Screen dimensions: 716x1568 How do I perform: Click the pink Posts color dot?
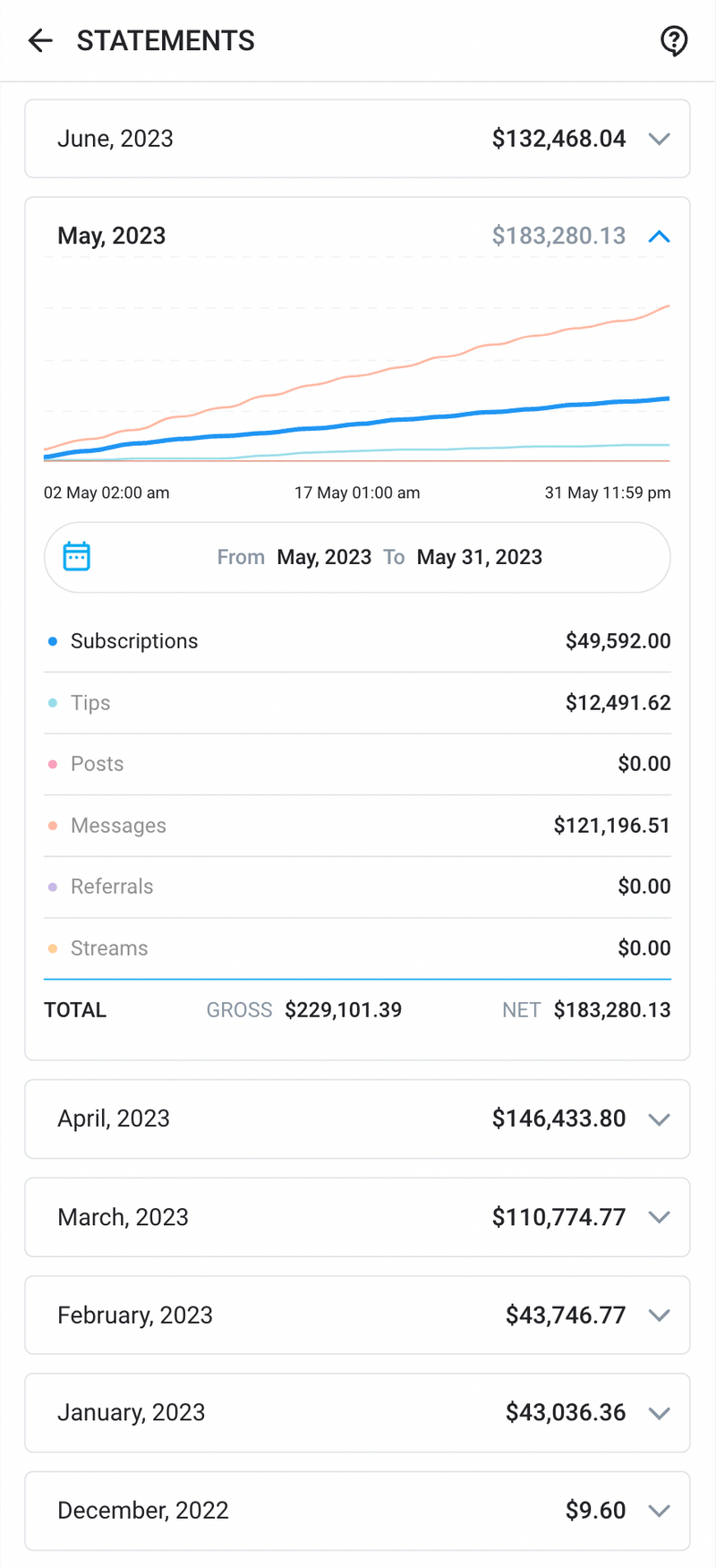[x=53, y=763]
